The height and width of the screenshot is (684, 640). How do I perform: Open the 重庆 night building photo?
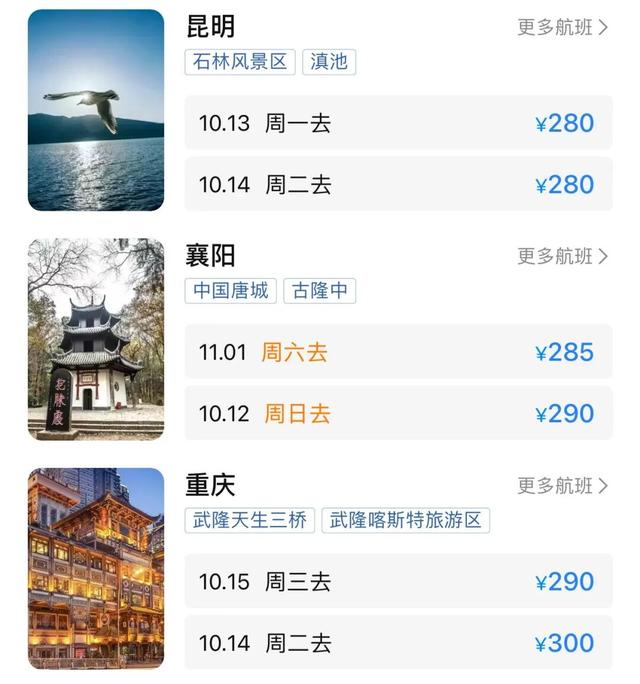[x=96, y=568]
